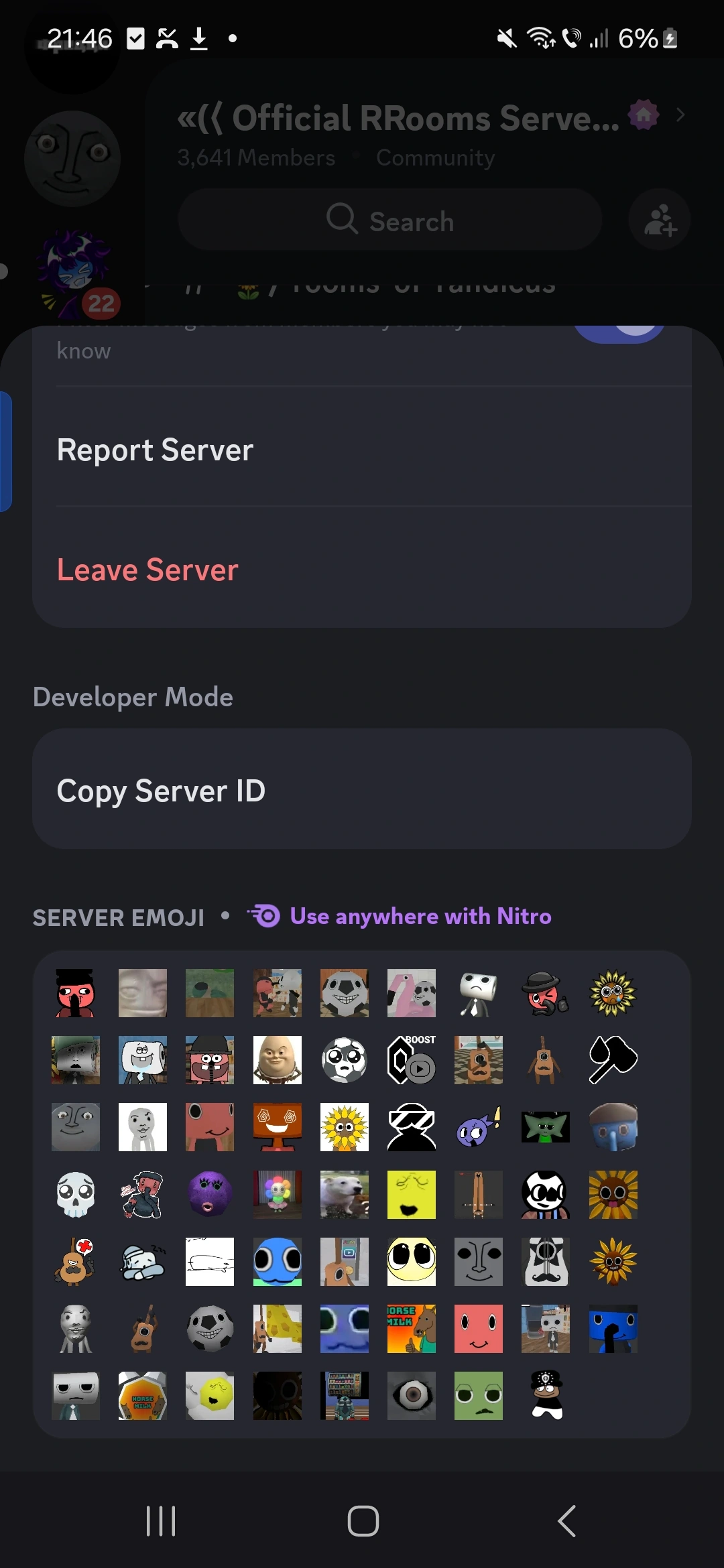
Task: Select the pink flamingo emoji
Action: pyautogui.click(x=412, y=993)
